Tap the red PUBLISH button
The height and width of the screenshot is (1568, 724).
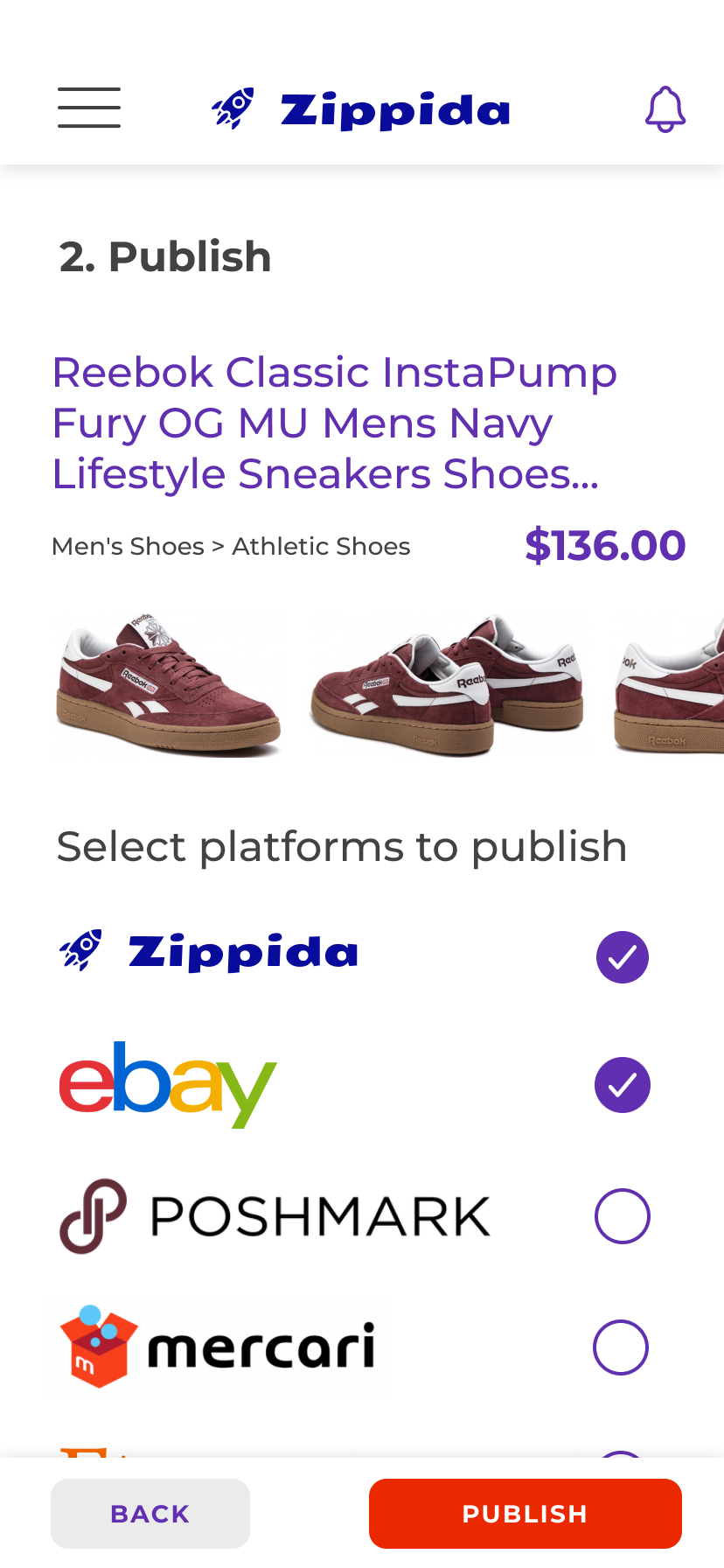pyautogui.click(x=526, y=1514)
